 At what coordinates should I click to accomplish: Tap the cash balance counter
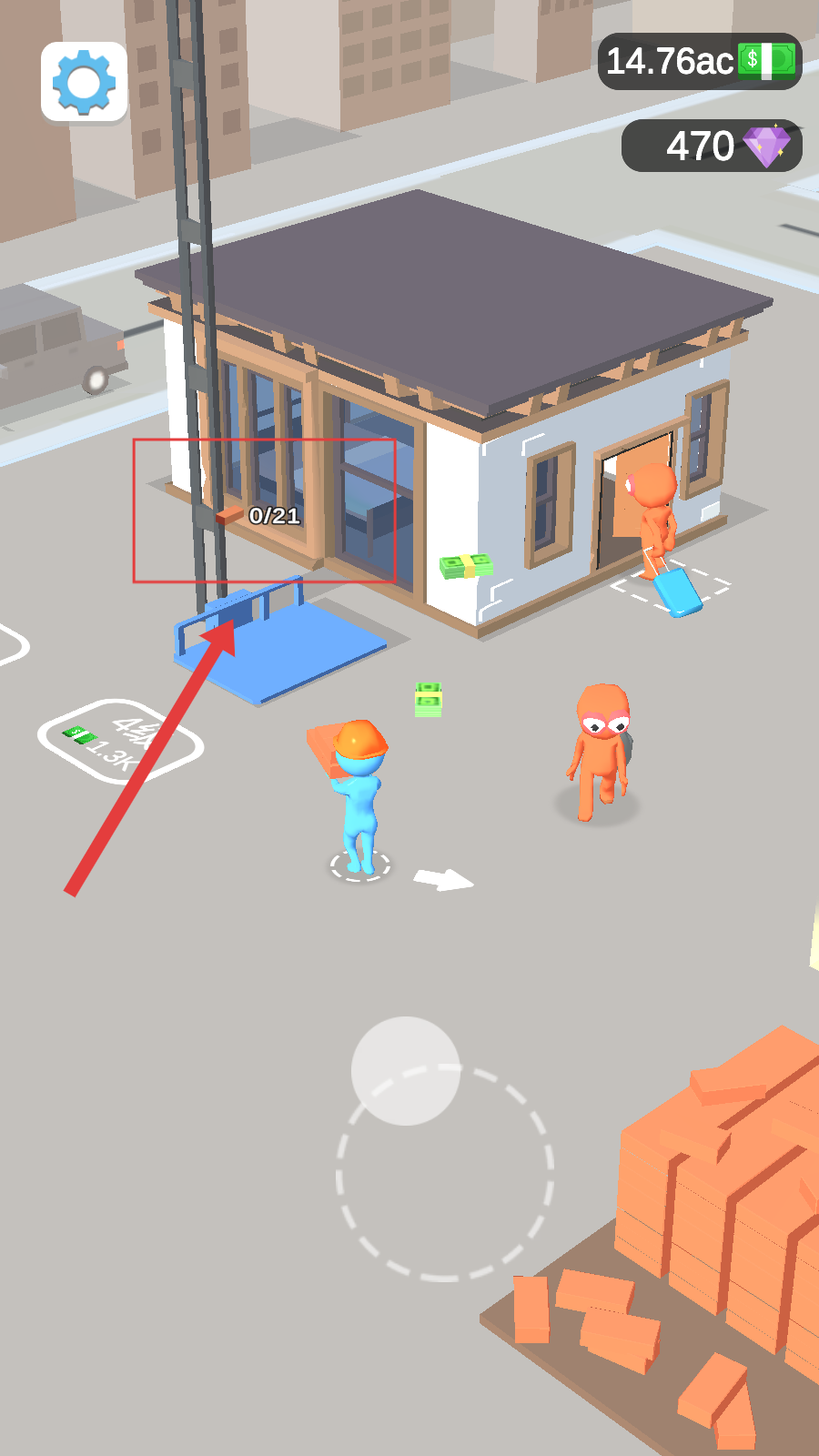tap(699, 61)
